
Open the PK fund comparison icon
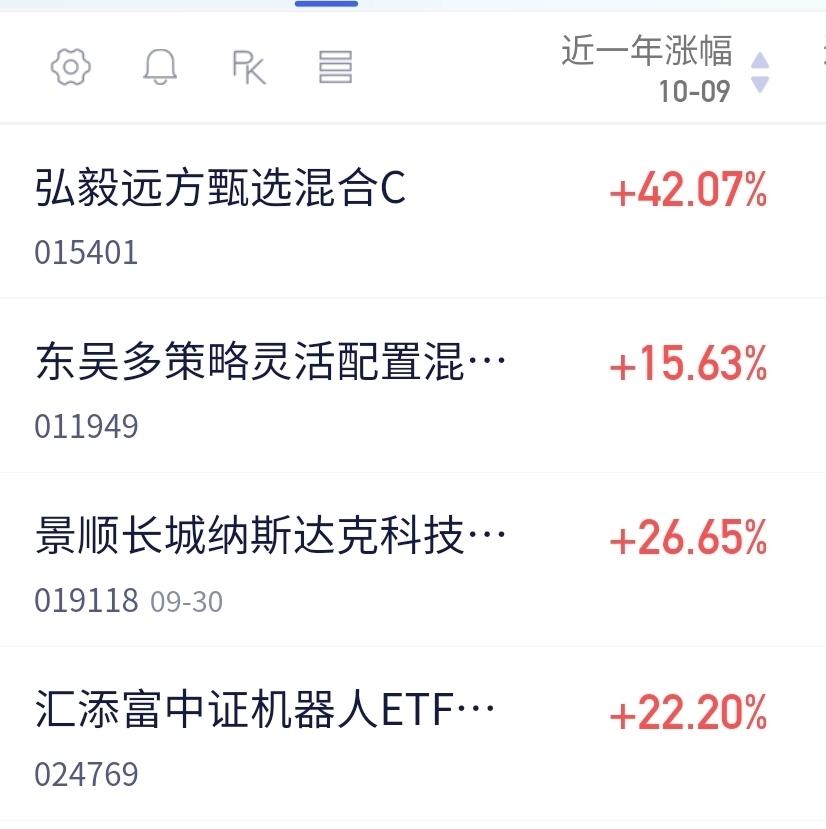(x=248, y=67)
